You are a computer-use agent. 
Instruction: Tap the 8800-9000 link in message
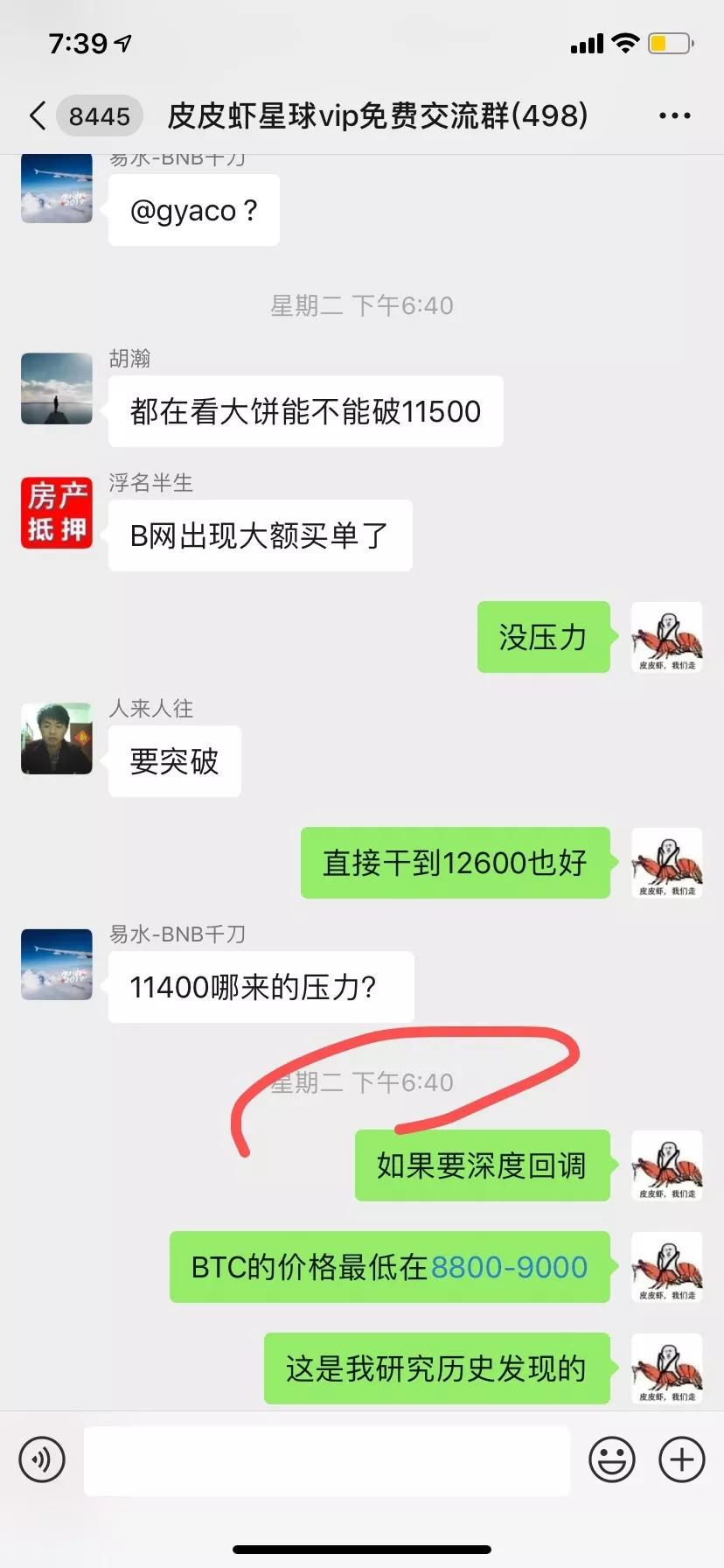coord(509,1267)
